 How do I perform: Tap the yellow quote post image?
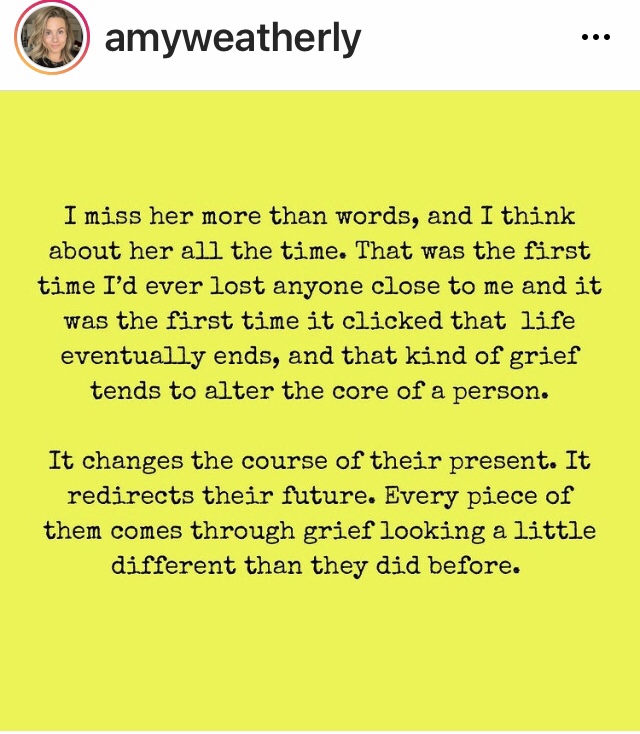(x=320, y=410)
